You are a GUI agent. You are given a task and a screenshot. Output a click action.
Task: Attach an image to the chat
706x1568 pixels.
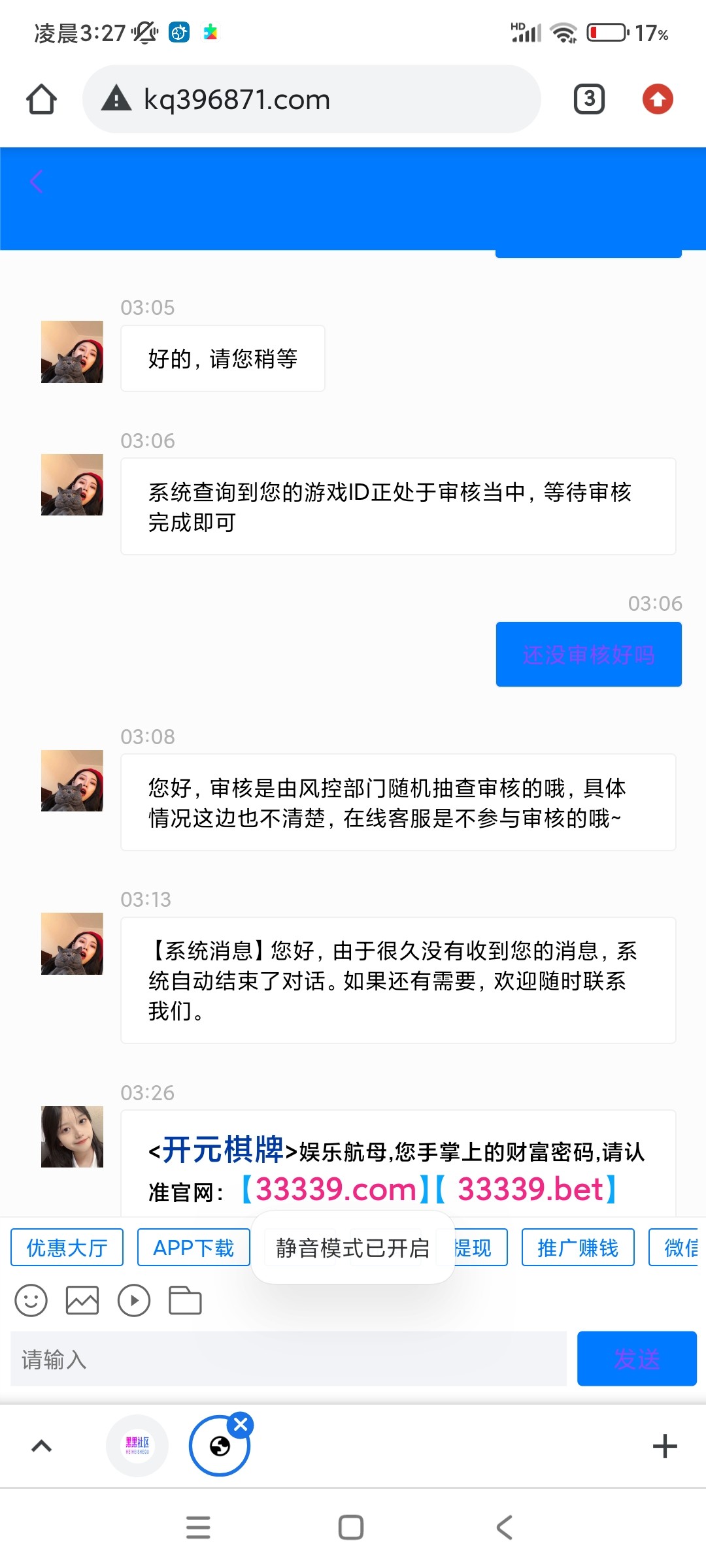82,1300
